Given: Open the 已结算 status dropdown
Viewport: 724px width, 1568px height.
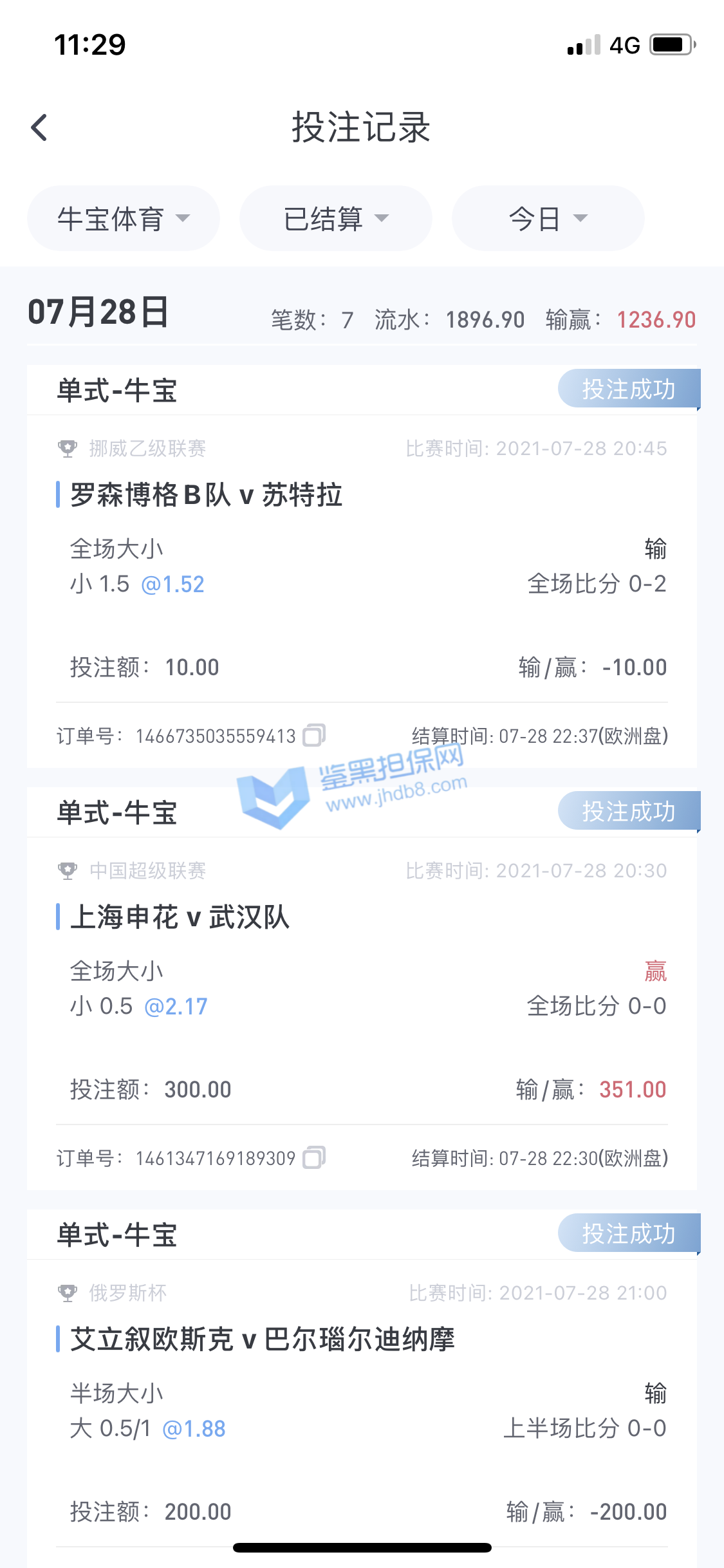Looking at the screenshot, I should (335, 218).
